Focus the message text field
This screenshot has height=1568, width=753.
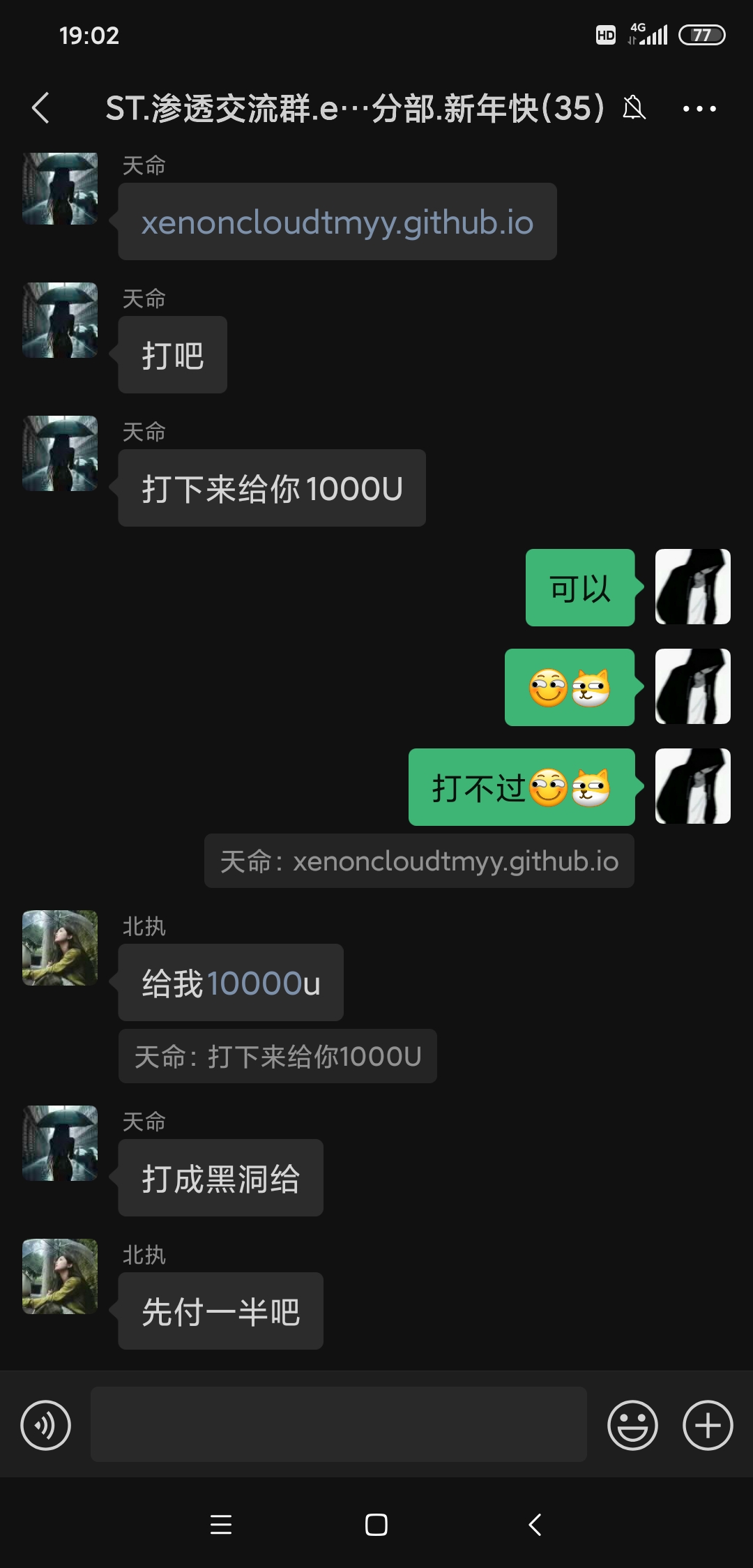338,1424
